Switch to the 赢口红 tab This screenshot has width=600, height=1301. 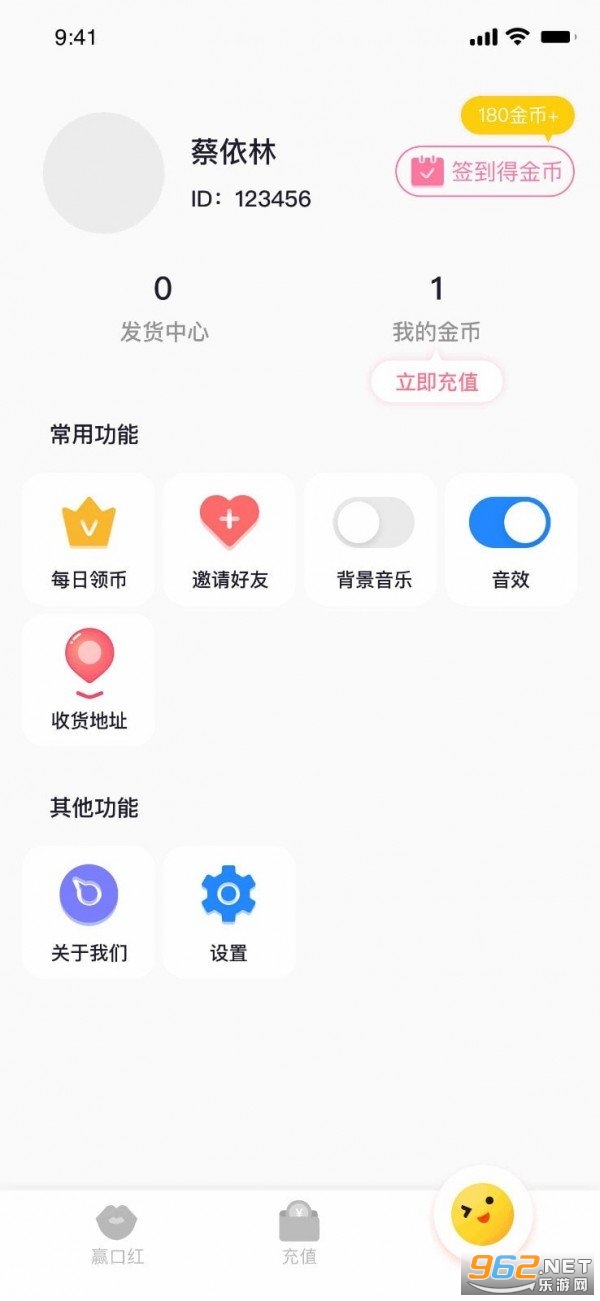[117, 1233]
